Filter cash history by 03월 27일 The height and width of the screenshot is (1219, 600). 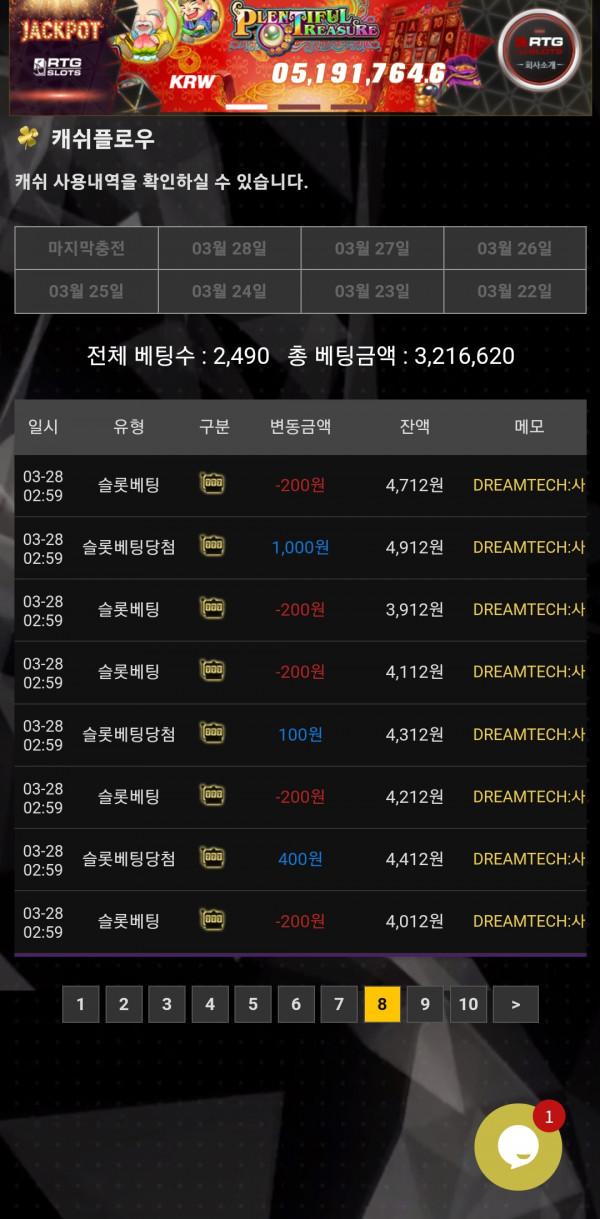372,248
